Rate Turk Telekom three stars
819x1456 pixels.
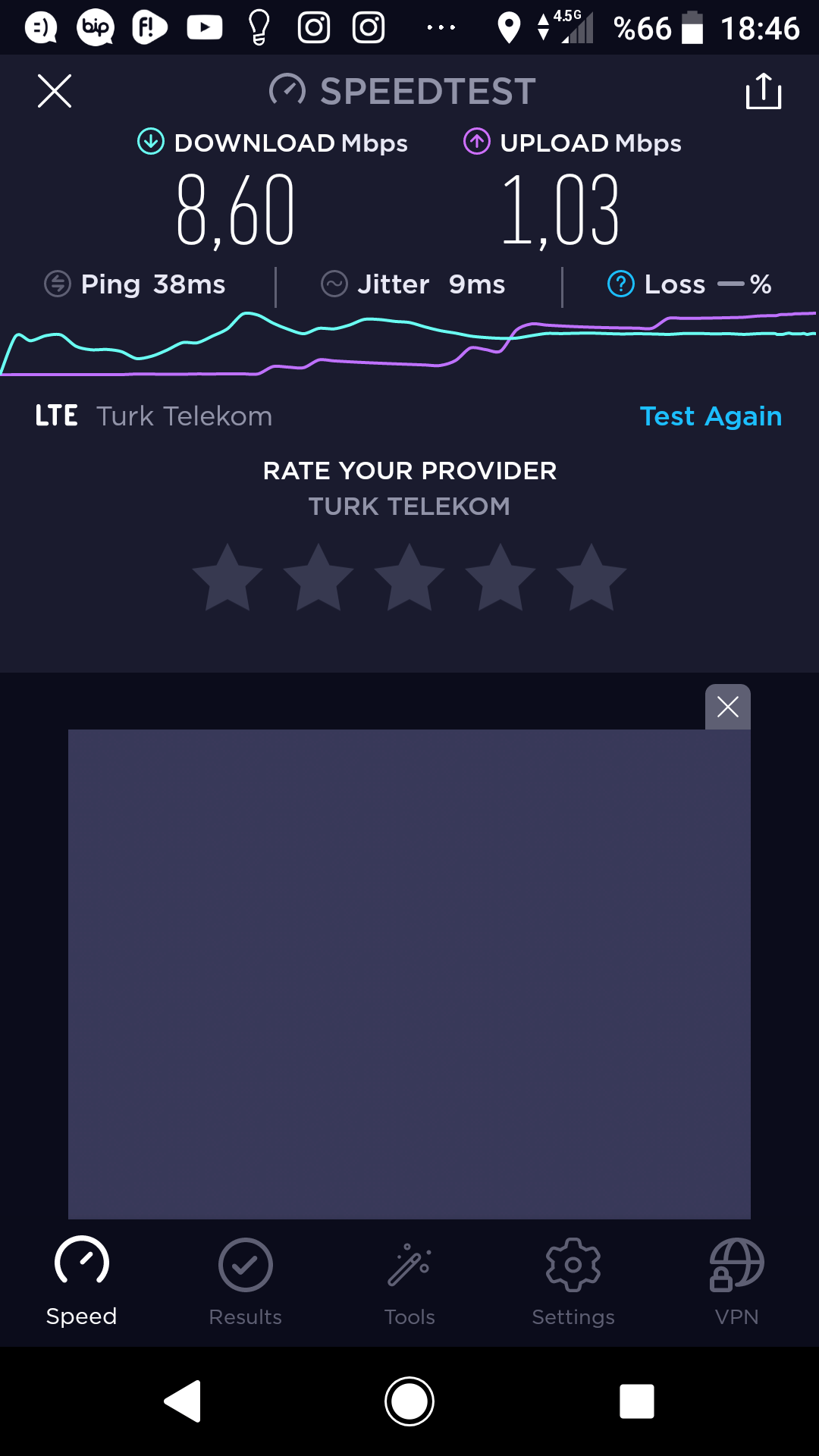point(409,578)
